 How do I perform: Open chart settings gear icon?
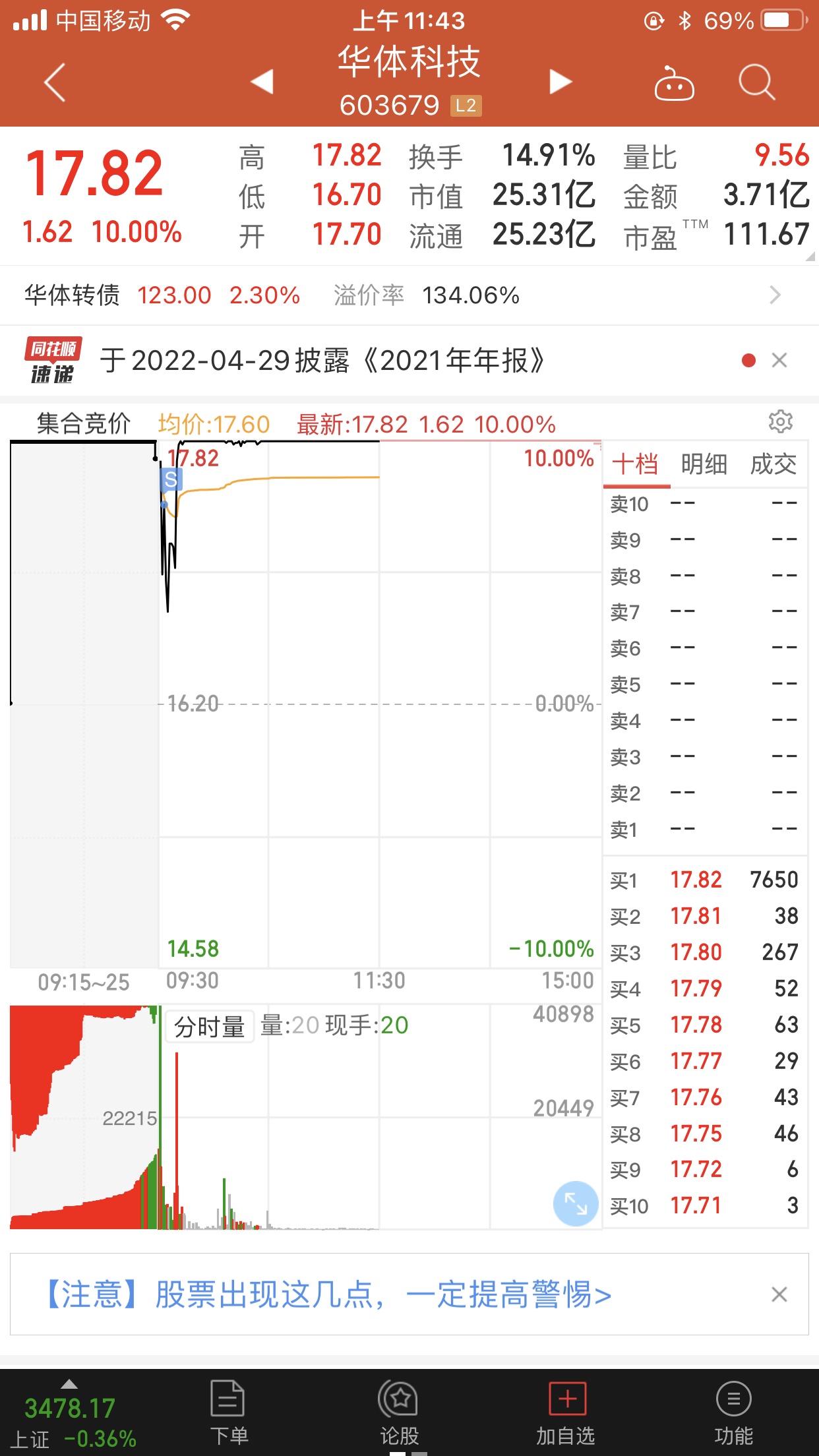pyautogui.click(x=780, y=421)
